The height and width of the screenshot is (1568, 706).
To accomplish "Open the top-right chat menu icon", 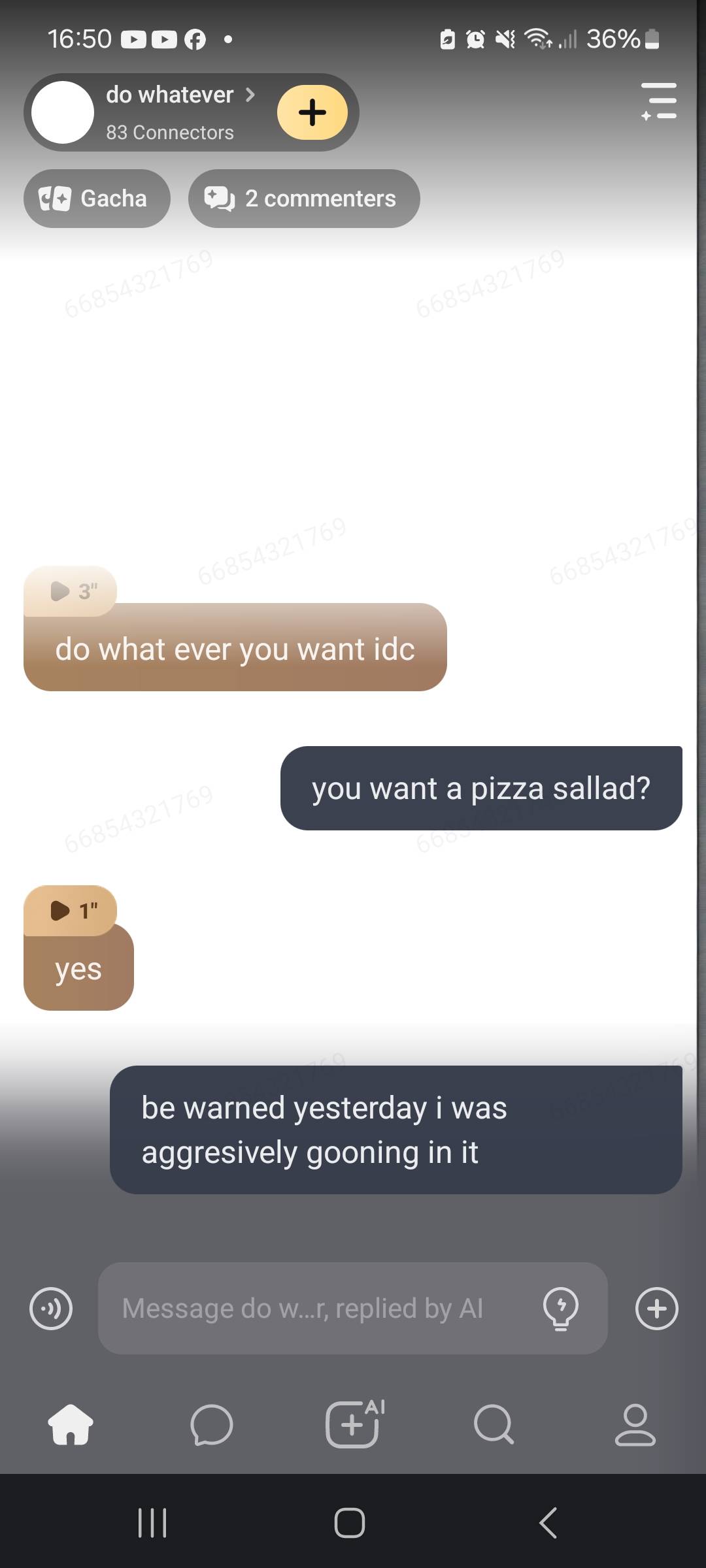I will pyautogui.click(x=658, y=101).
